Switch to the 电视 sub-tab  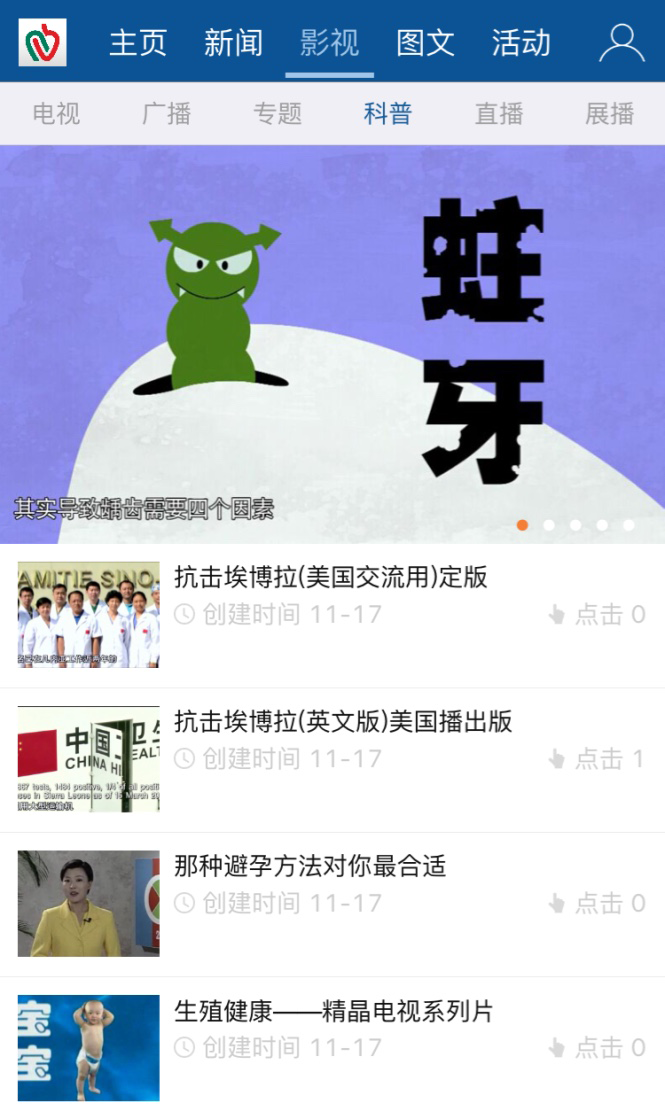[x=56, y=114]
